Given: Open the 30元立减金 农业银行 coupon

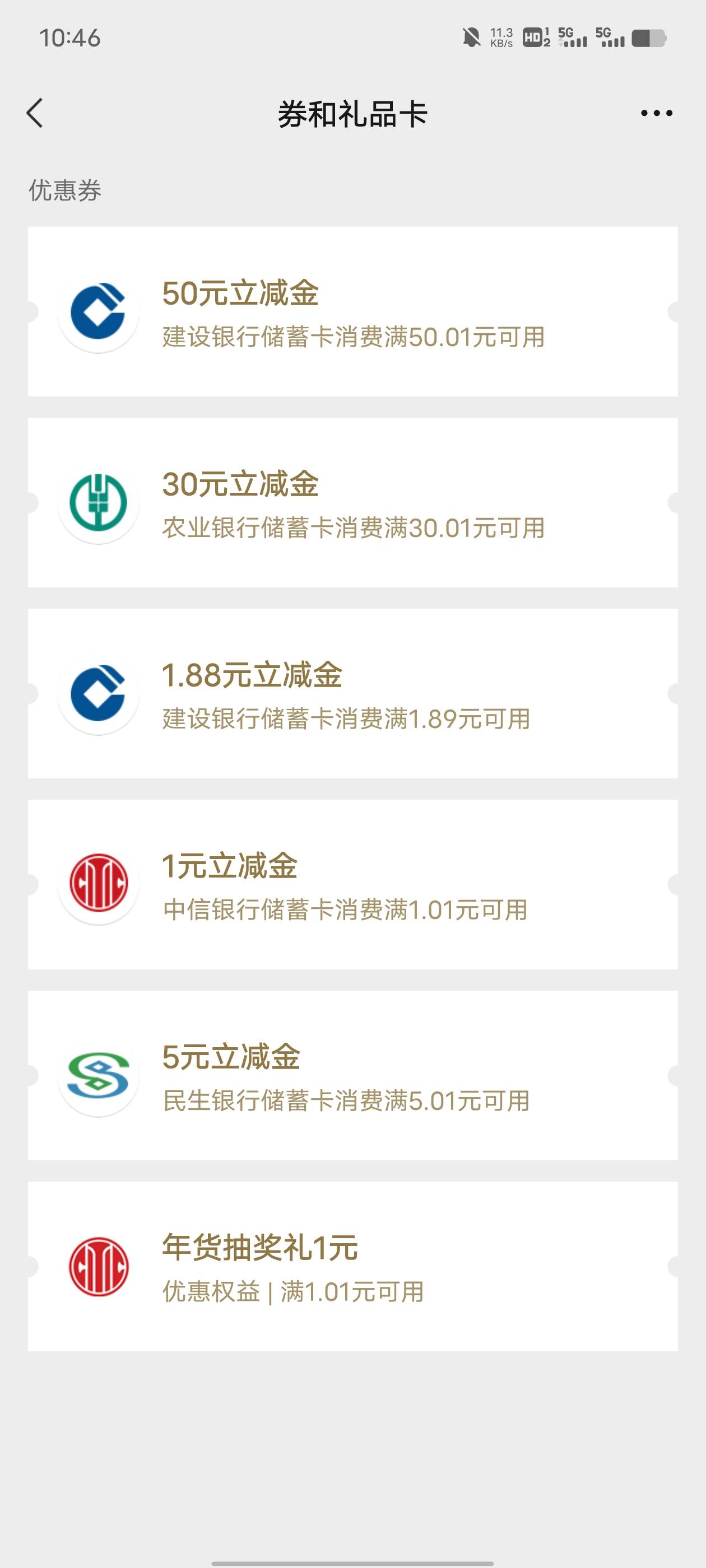Looking at the screenshot, I should pos(352,503).
